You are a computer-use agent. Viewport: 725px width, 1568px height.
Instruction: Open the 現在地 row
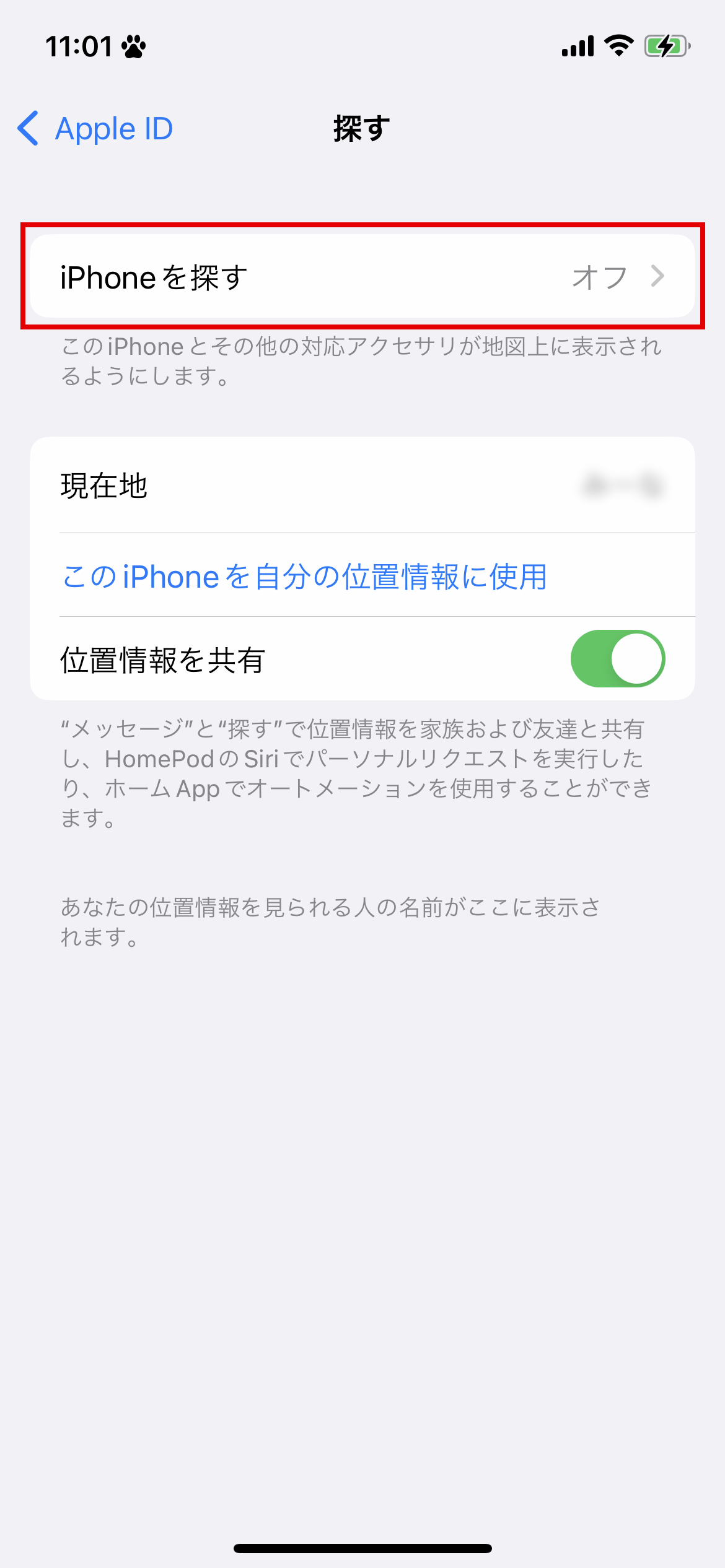[x=362, y=486]
